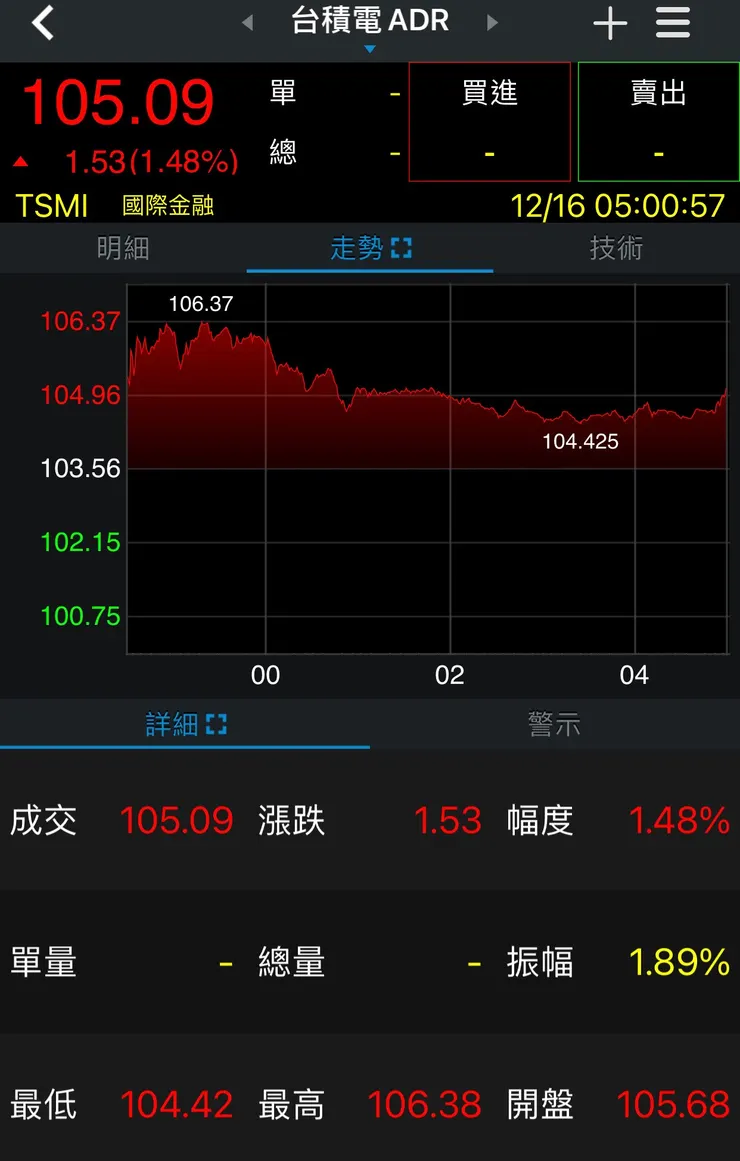The width and height of the screenshot is (740, 1161).
Task: Tap the plus icon to add to watchlist
Action: tap(610, 22)
